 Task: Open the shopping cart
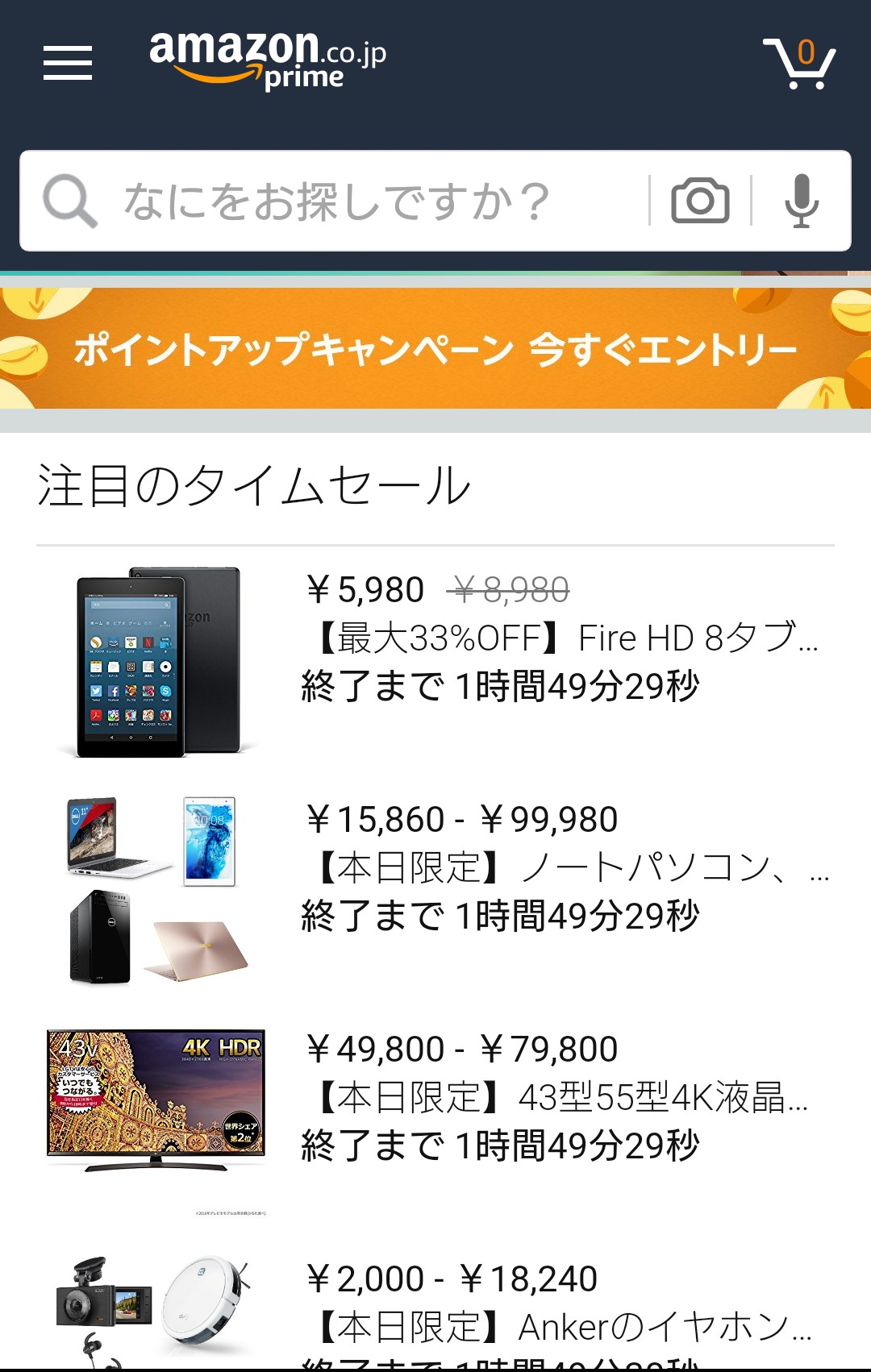(x=798, y=63)
